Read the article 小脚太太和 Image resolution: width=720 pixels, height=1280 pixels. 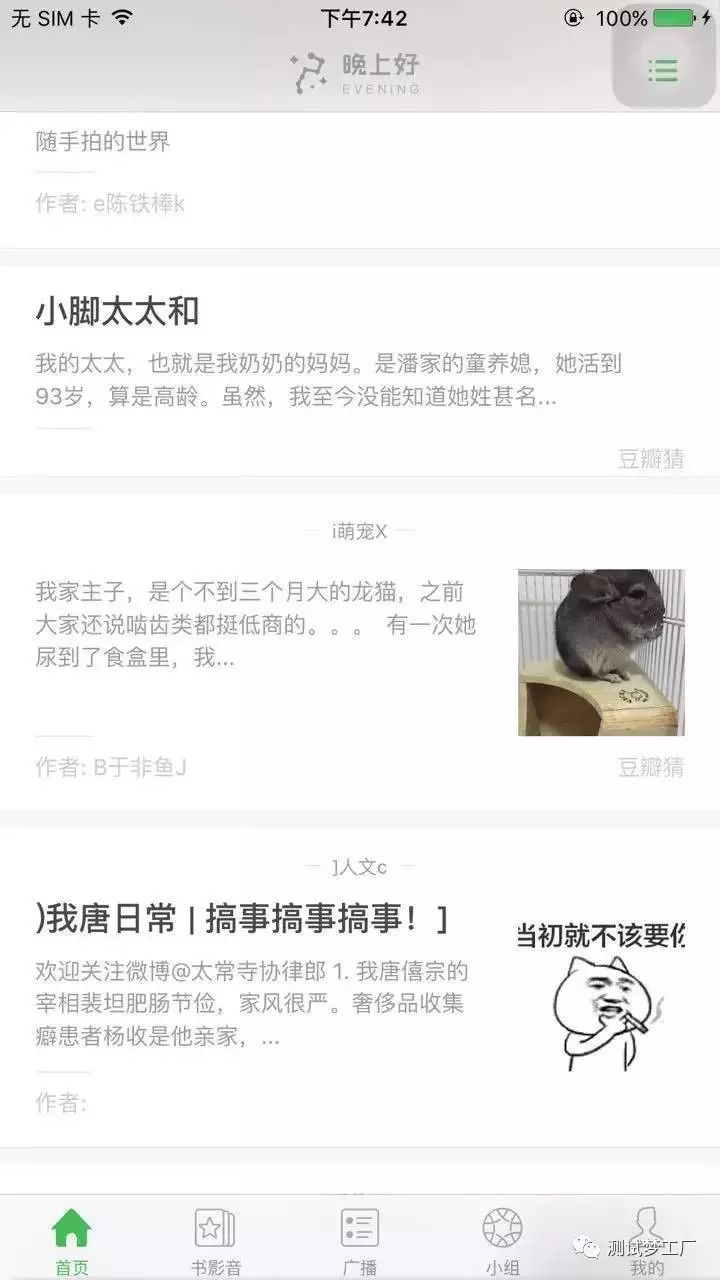click(x=118, y=313)
